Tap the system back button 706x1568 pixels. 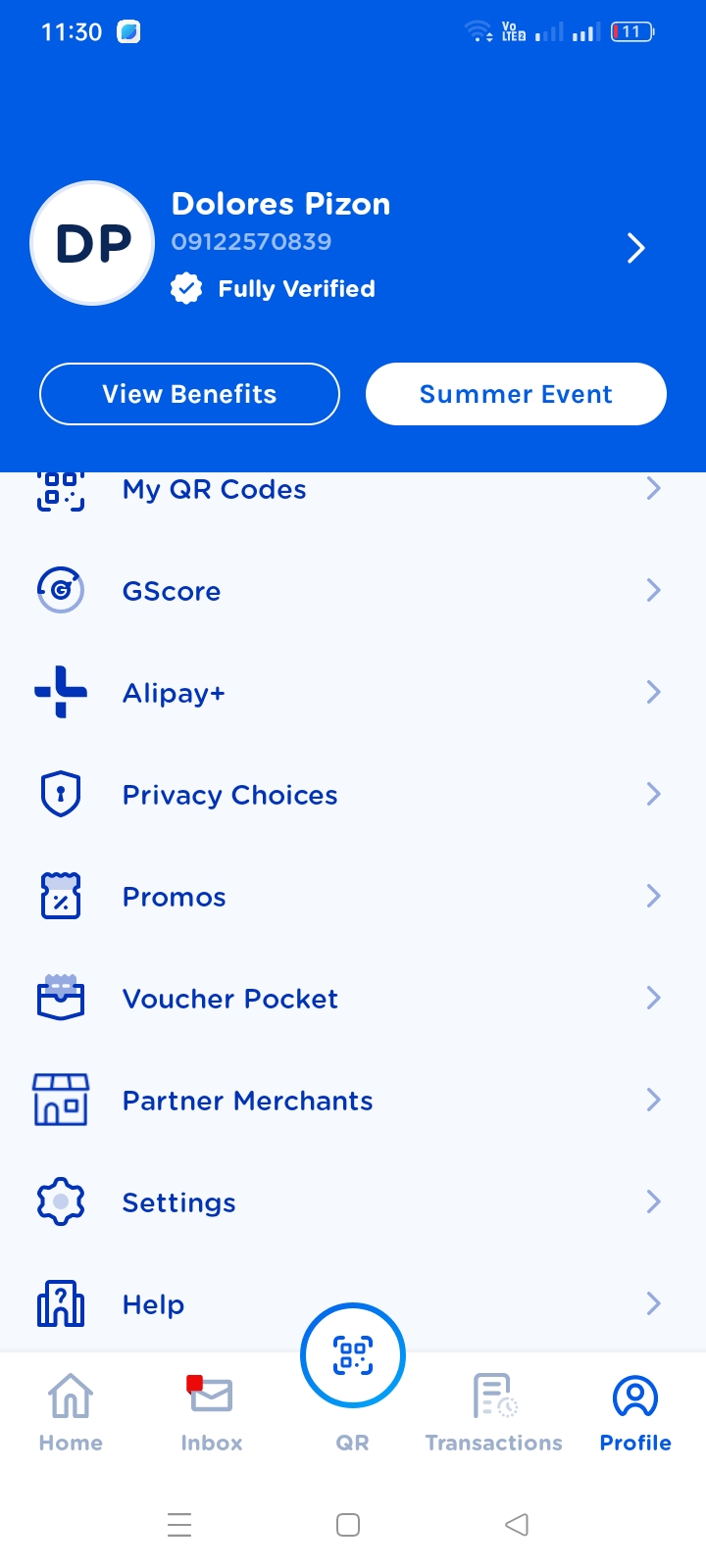click(517, 1525)
